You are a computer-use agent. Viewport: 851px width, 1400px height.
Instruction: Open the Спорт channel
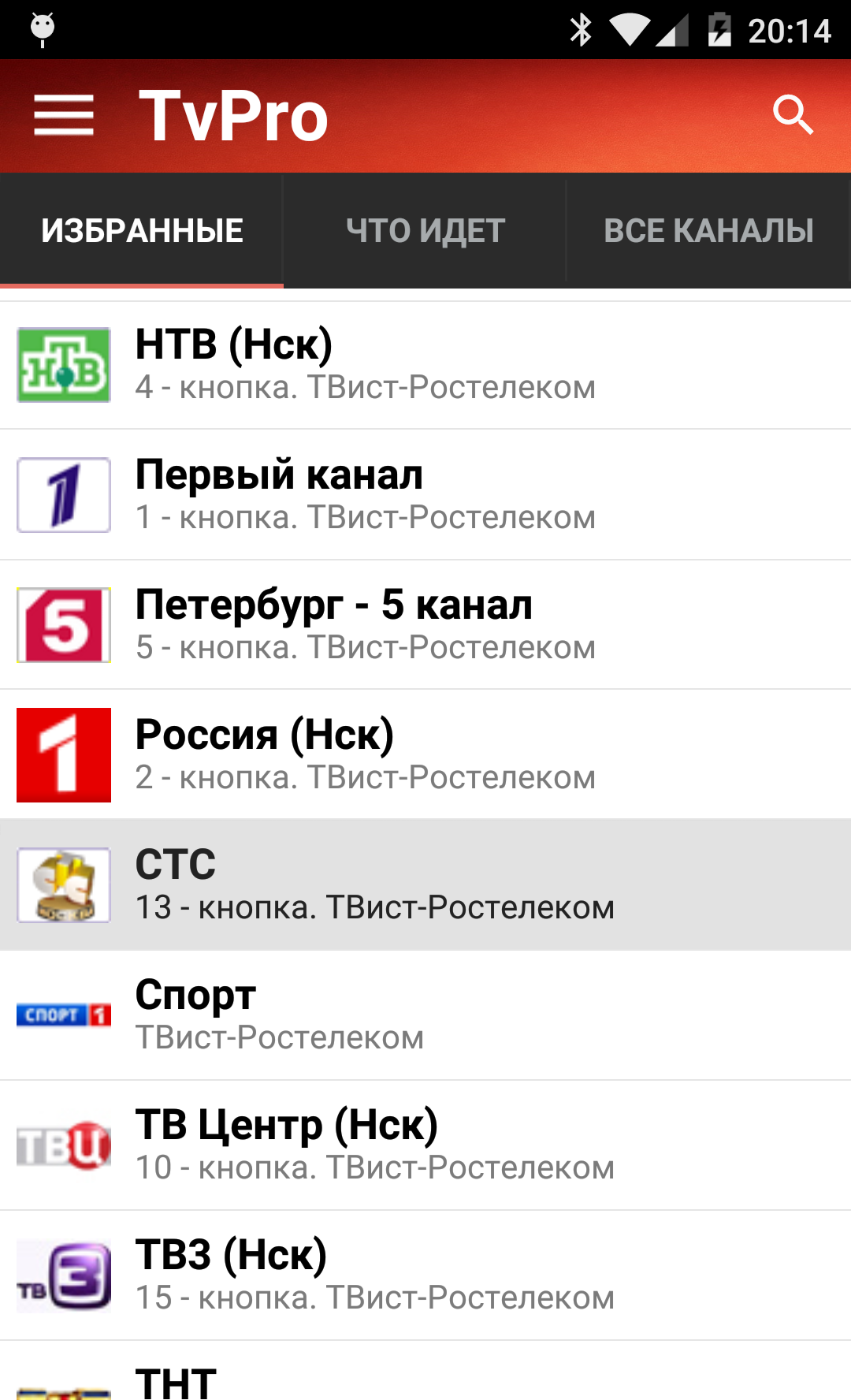425,1015
